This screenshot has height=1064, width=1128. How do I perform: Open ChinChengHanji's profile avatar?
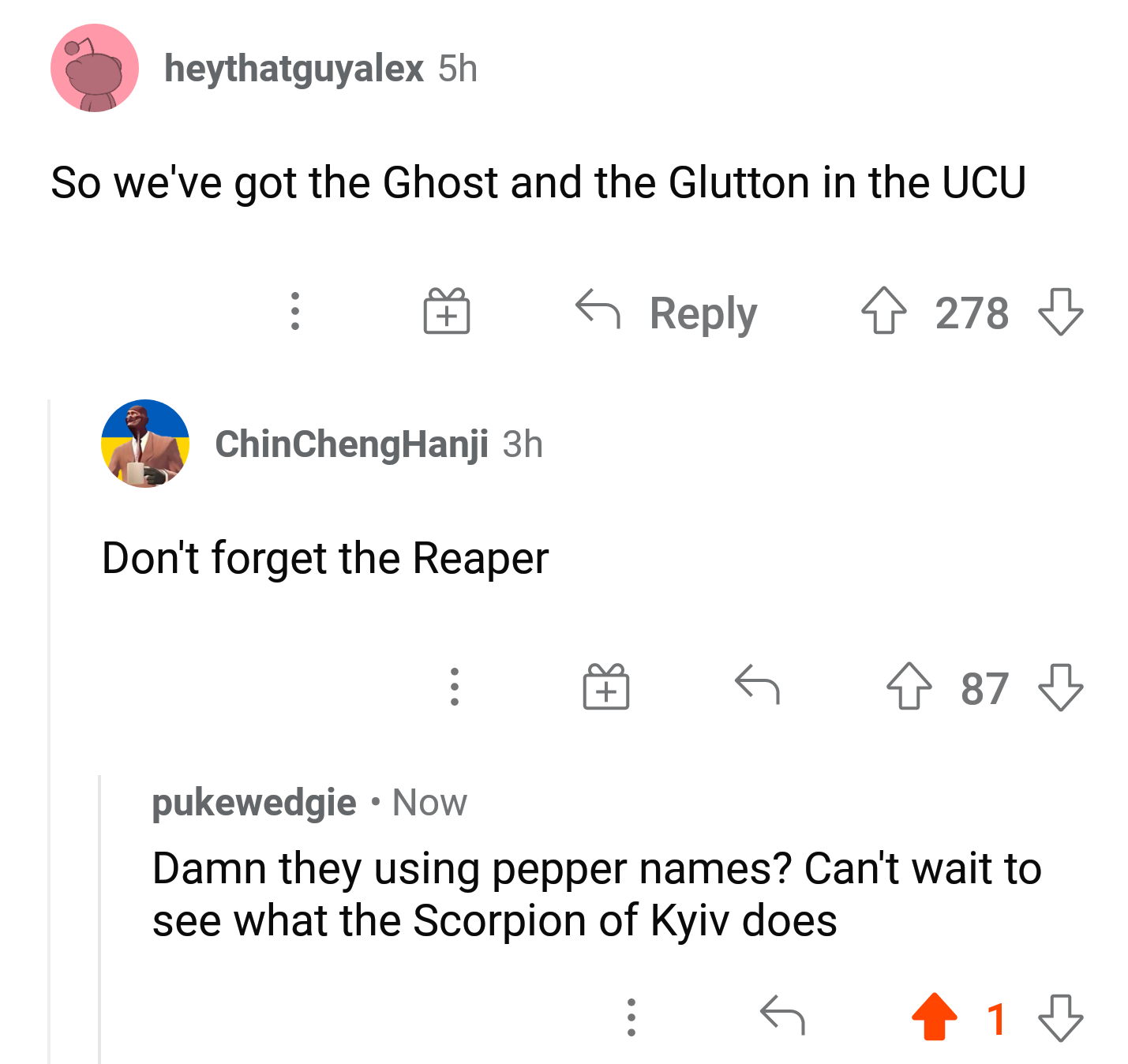click(145, 444)
